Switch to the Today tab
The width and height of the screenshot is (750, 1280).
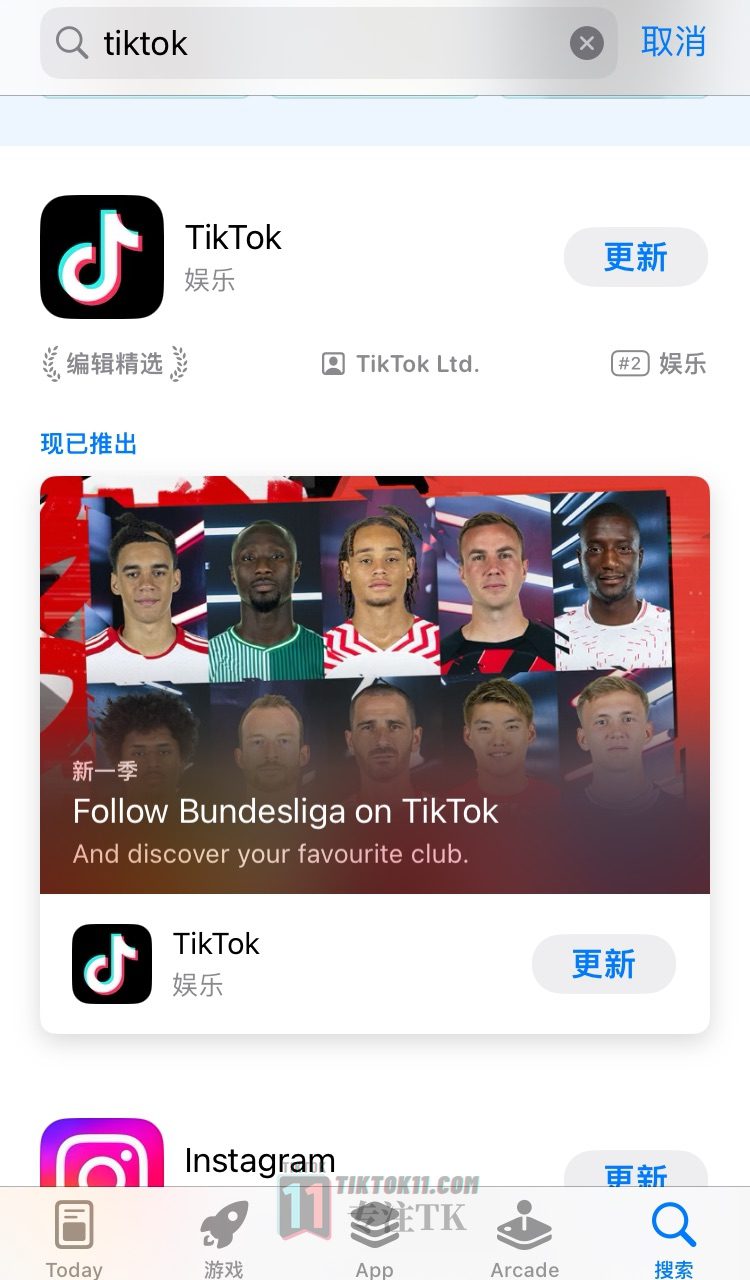pos(74,1239)
